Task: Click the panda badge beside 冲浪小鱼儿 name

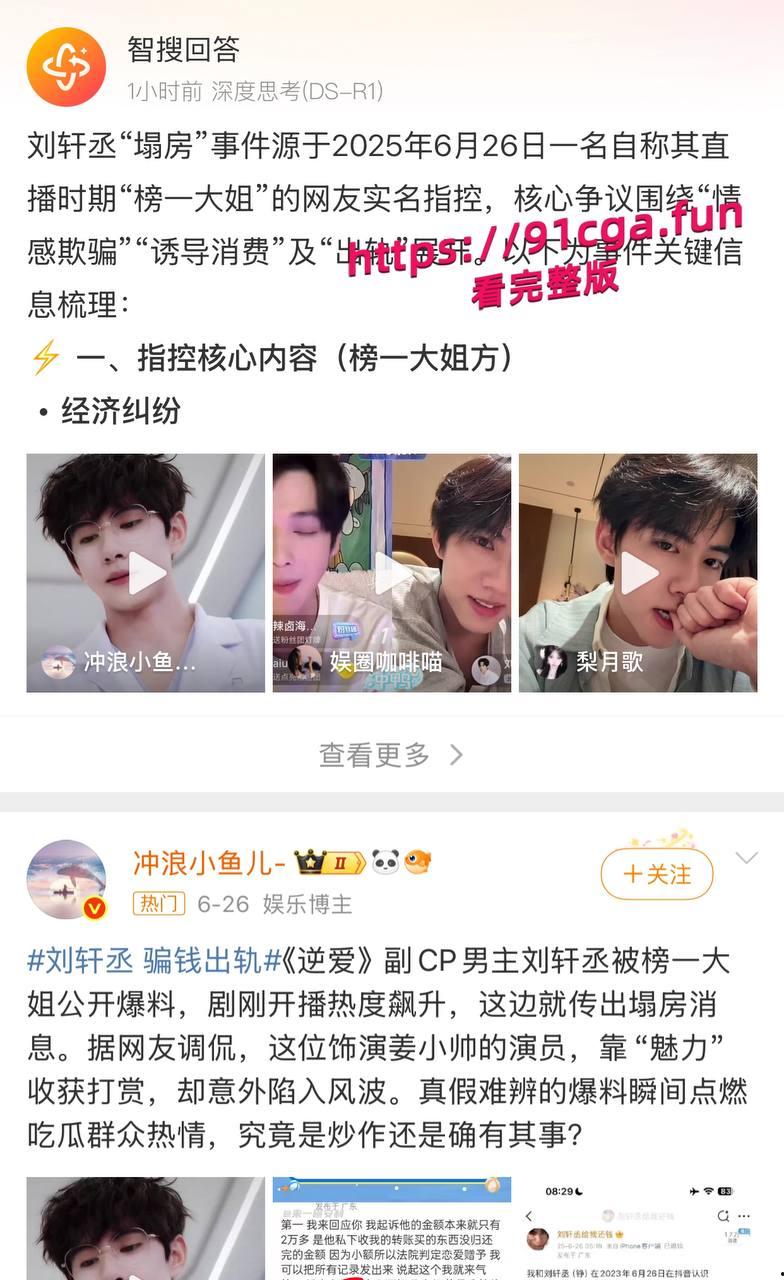Action: tap(385, 860)
